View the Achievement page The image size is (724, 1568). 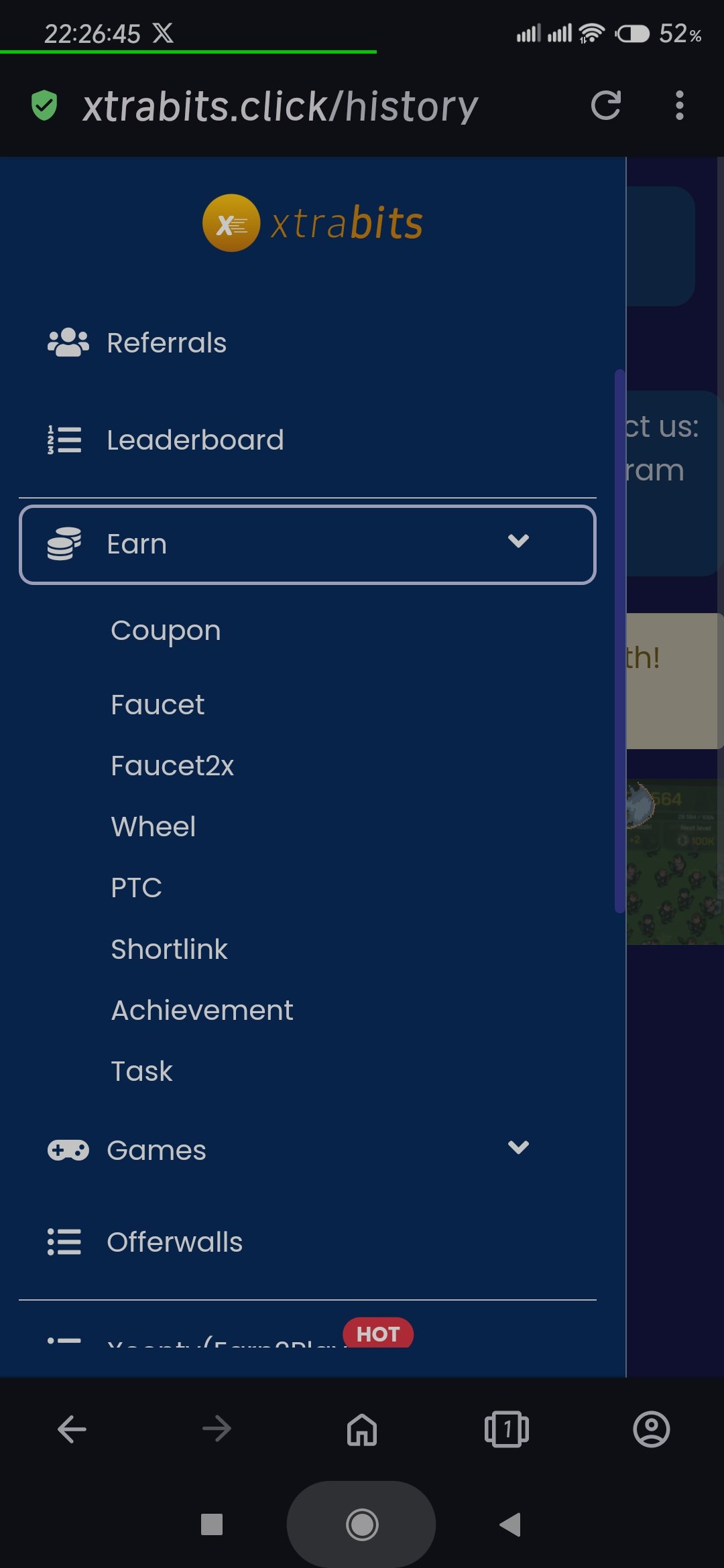point(202,1010)
